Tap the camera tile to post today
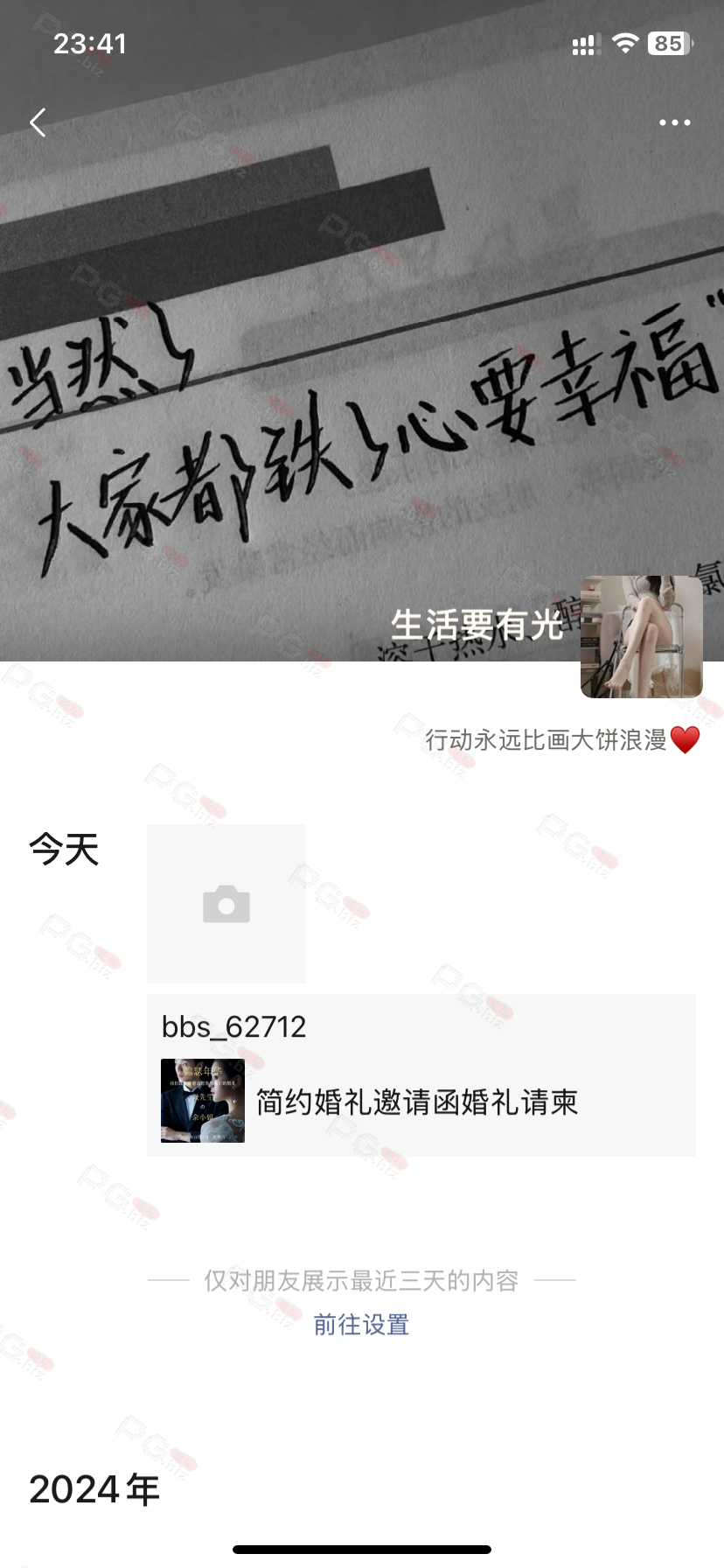Viewport: 724px width, 1568px height. click(226, 904)
